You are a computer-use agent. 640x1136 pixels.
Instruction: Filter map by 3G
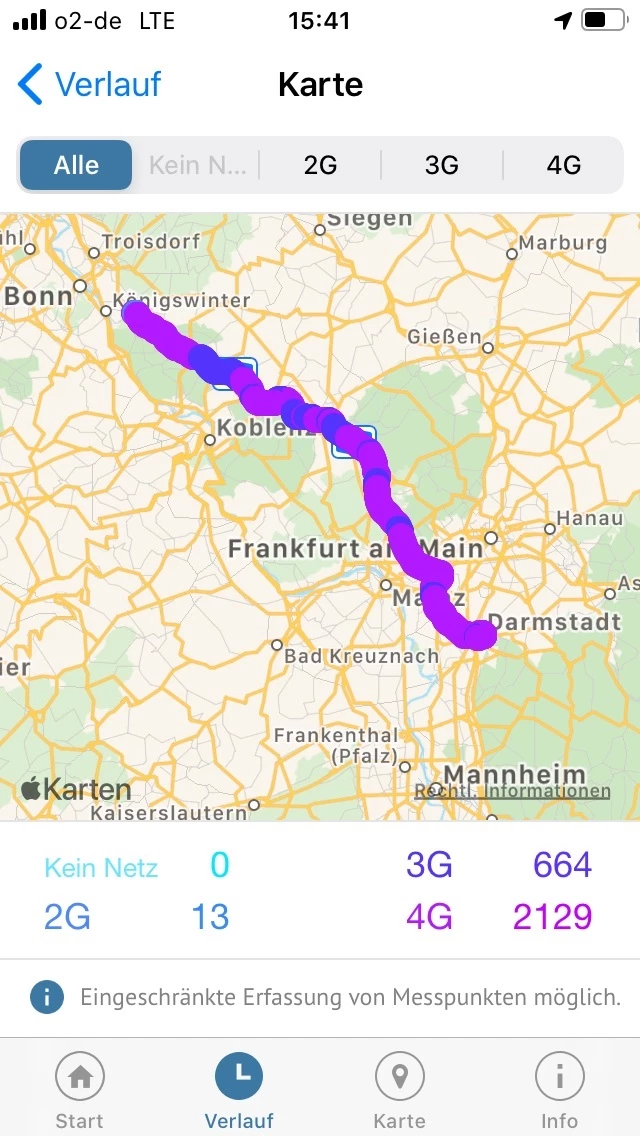441,165
